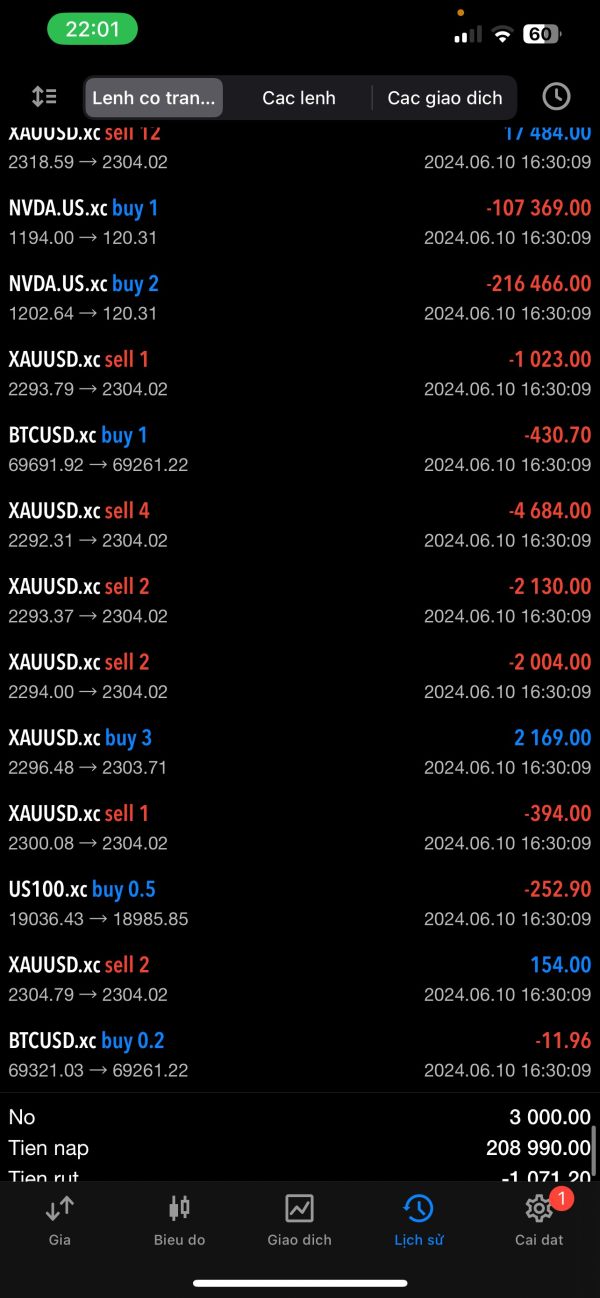This screenshot has width=600, height=1298.
Task: Tap the XAUUSD.xc sell 4 trade row
Action: [x=300, y=525]
